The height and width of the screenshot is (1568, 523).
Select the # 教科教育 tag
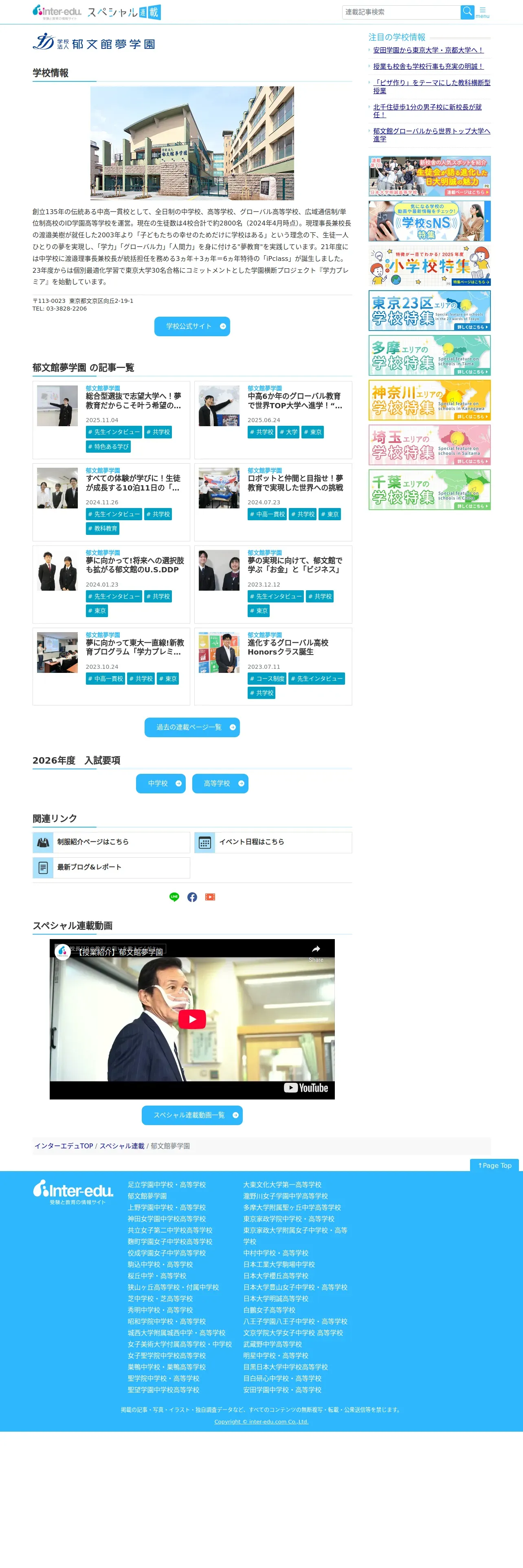click(102, 528)
